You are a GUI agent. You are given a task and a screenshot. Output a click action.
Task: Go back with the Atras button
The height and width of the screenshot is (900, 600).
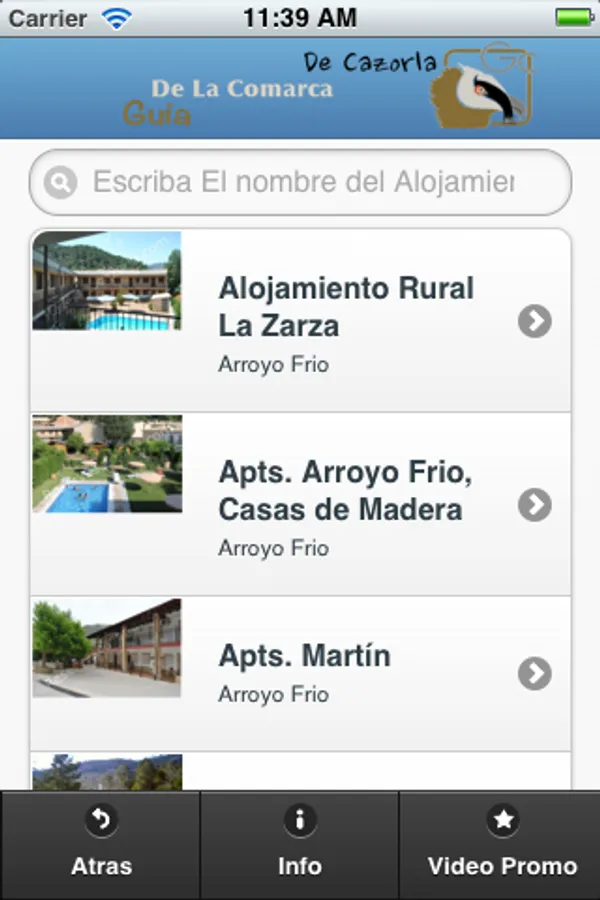[101, 845]
